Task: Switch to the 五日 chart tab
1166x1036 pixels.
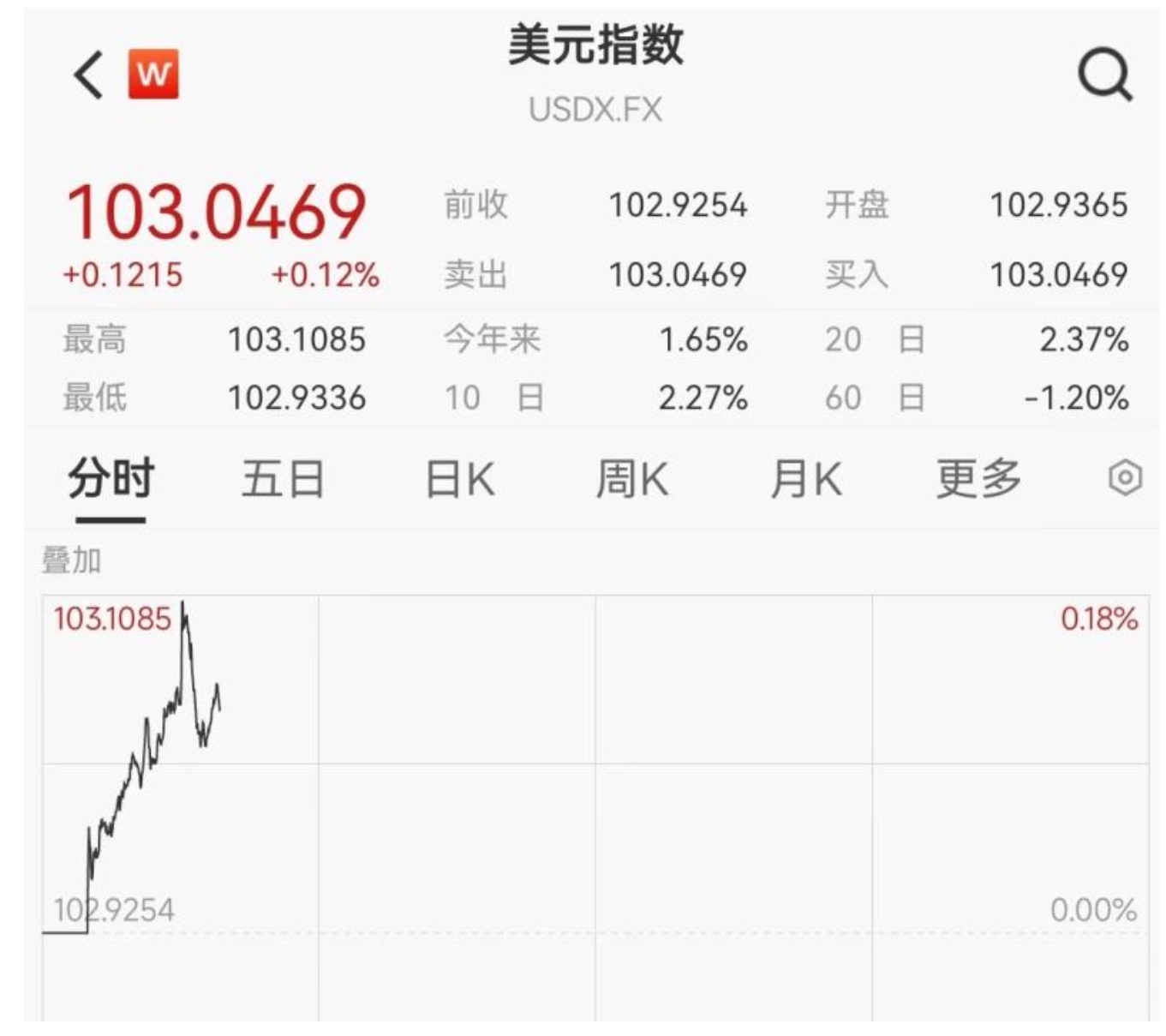Action: pos(283,479)
